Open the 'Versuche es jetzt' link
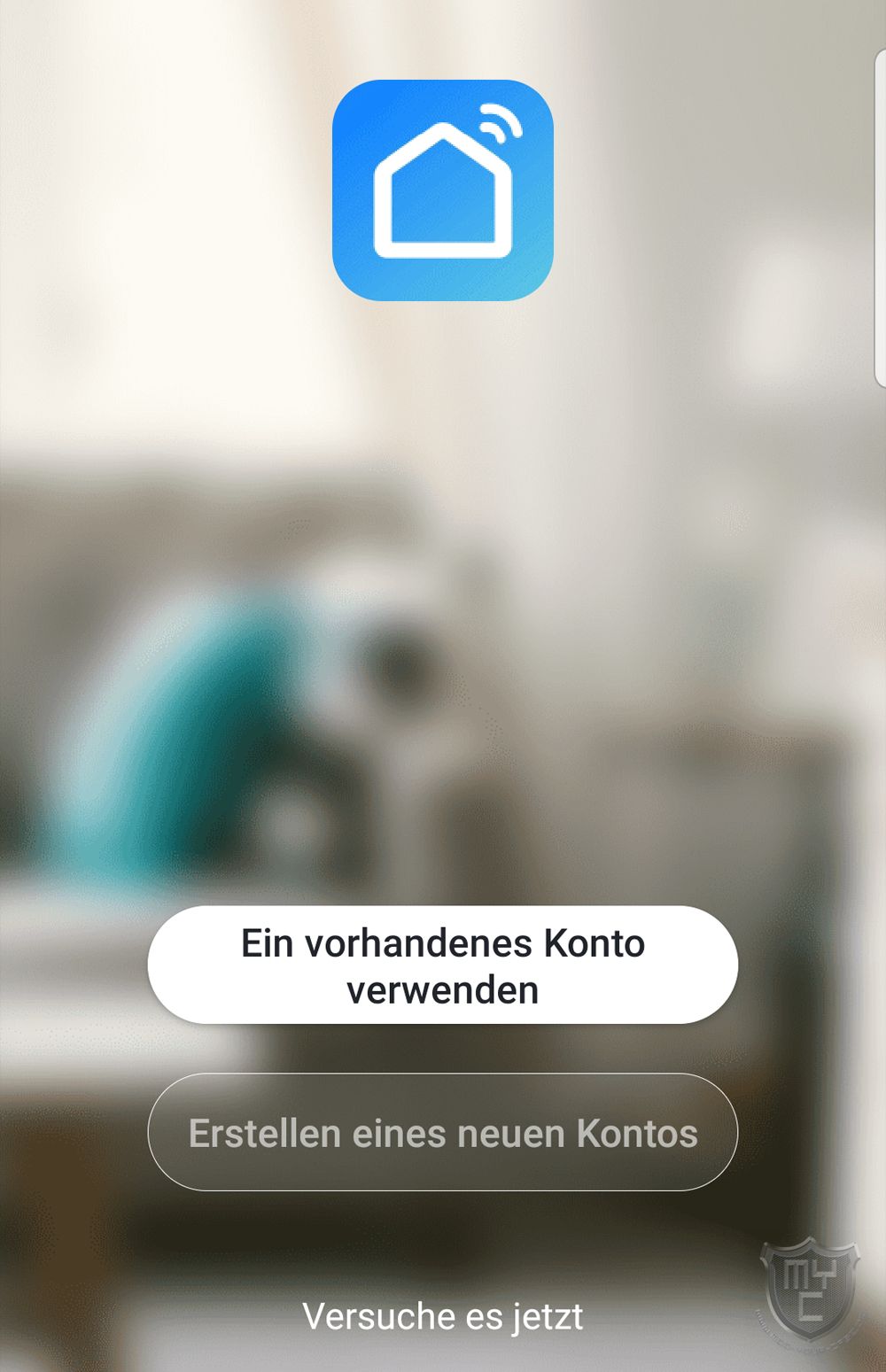 pos(442,1316)
